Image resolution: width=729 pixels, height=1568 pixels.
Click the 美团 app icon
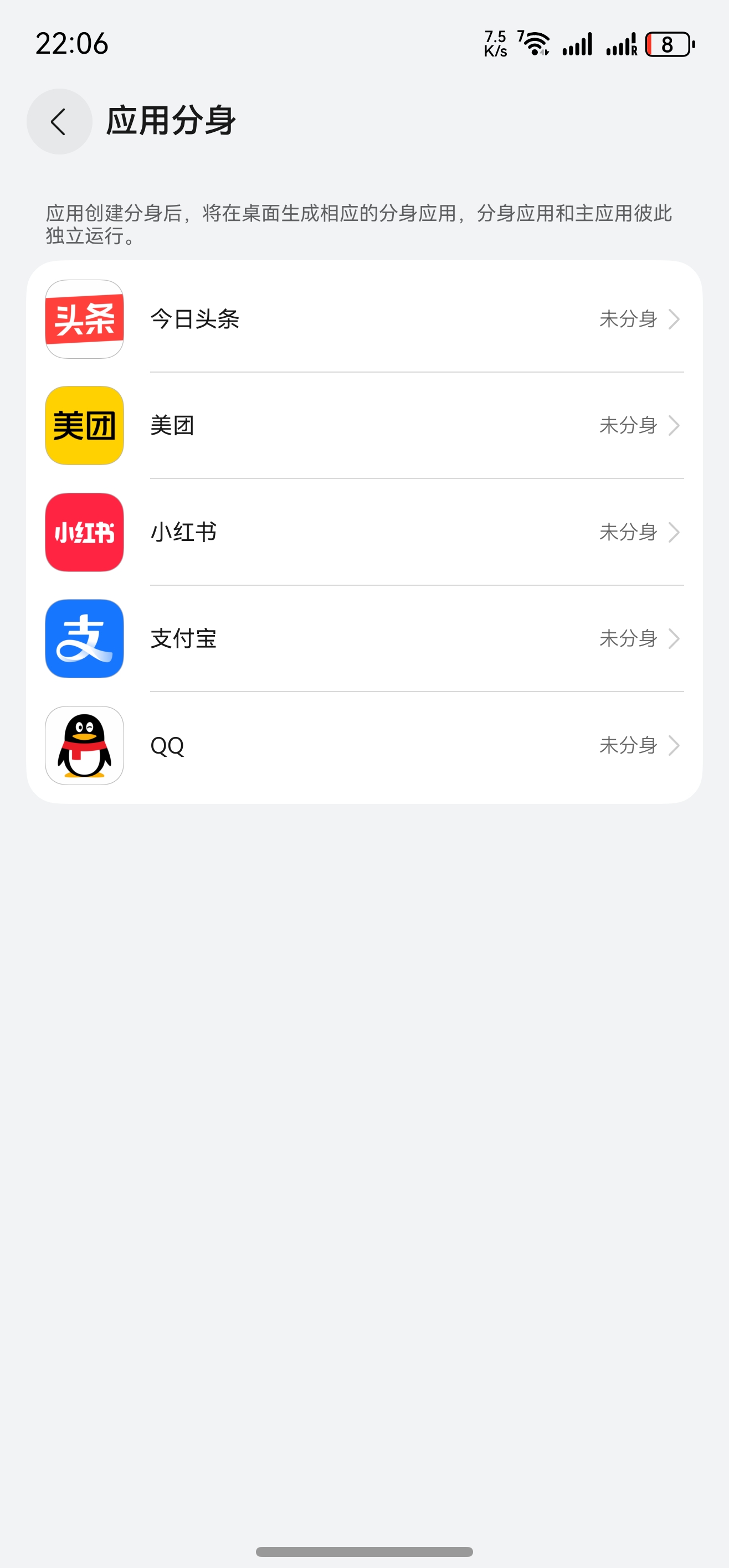[84, 425]
